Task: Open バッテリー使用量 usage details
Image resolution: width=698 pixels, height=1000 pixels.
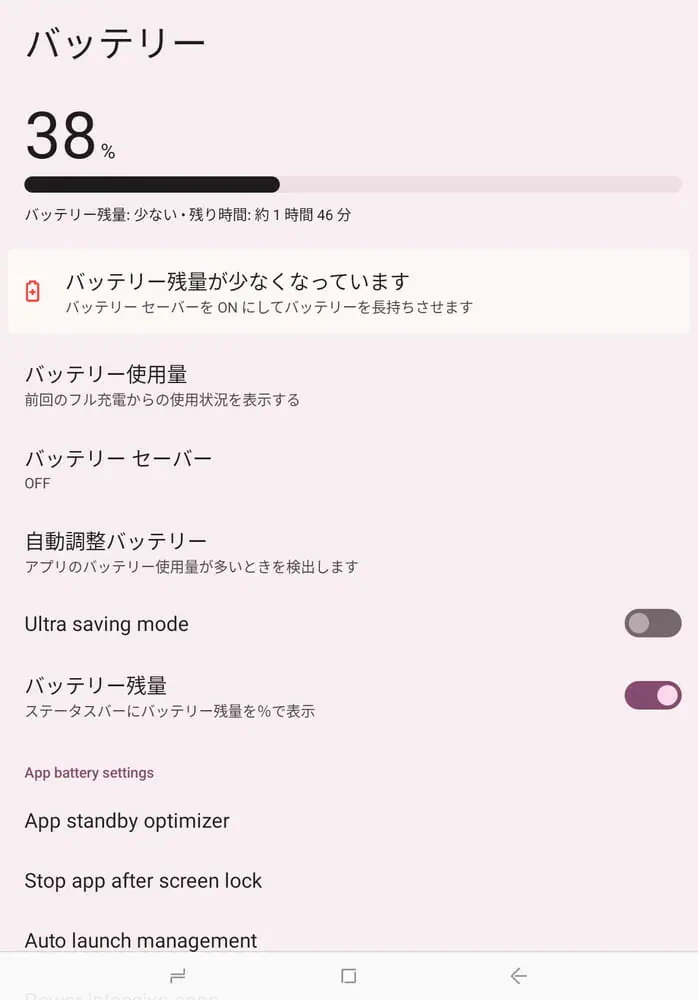Action: coord(200,385)
